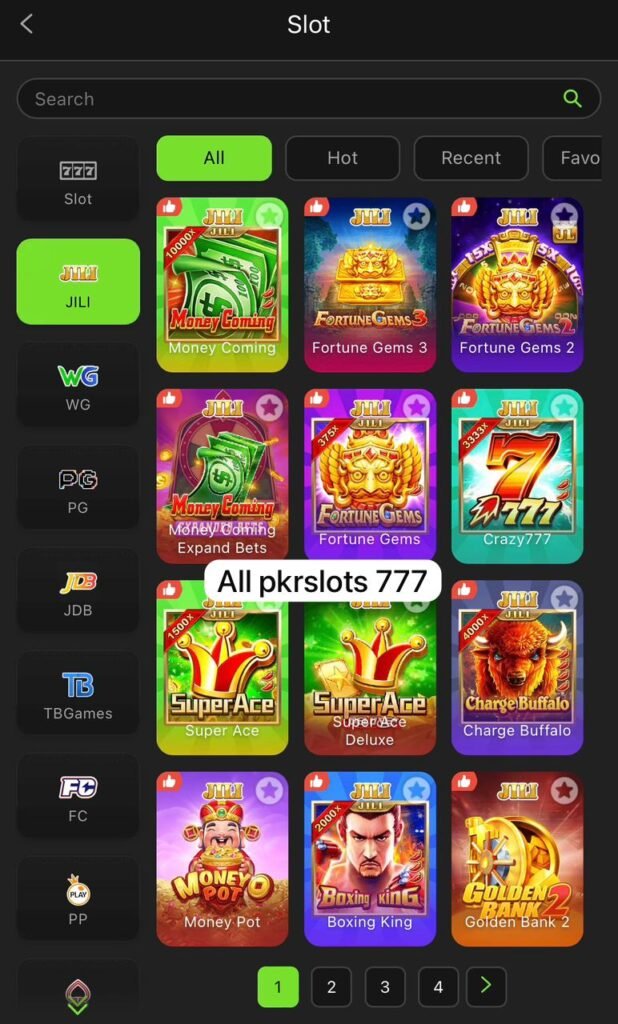The image size is (618, 1024).
Task: Tap the Search input field
Action: pyautogui.click(x=290, y=99)
